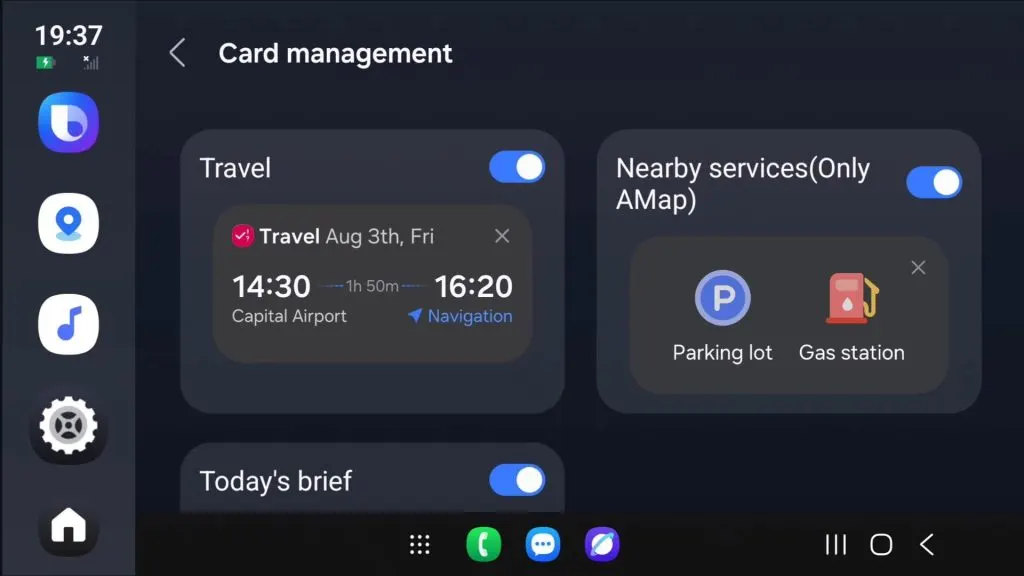Open the settings gear in the sidebar
This screenshot has width=1024, height=576.
point(68,427)
